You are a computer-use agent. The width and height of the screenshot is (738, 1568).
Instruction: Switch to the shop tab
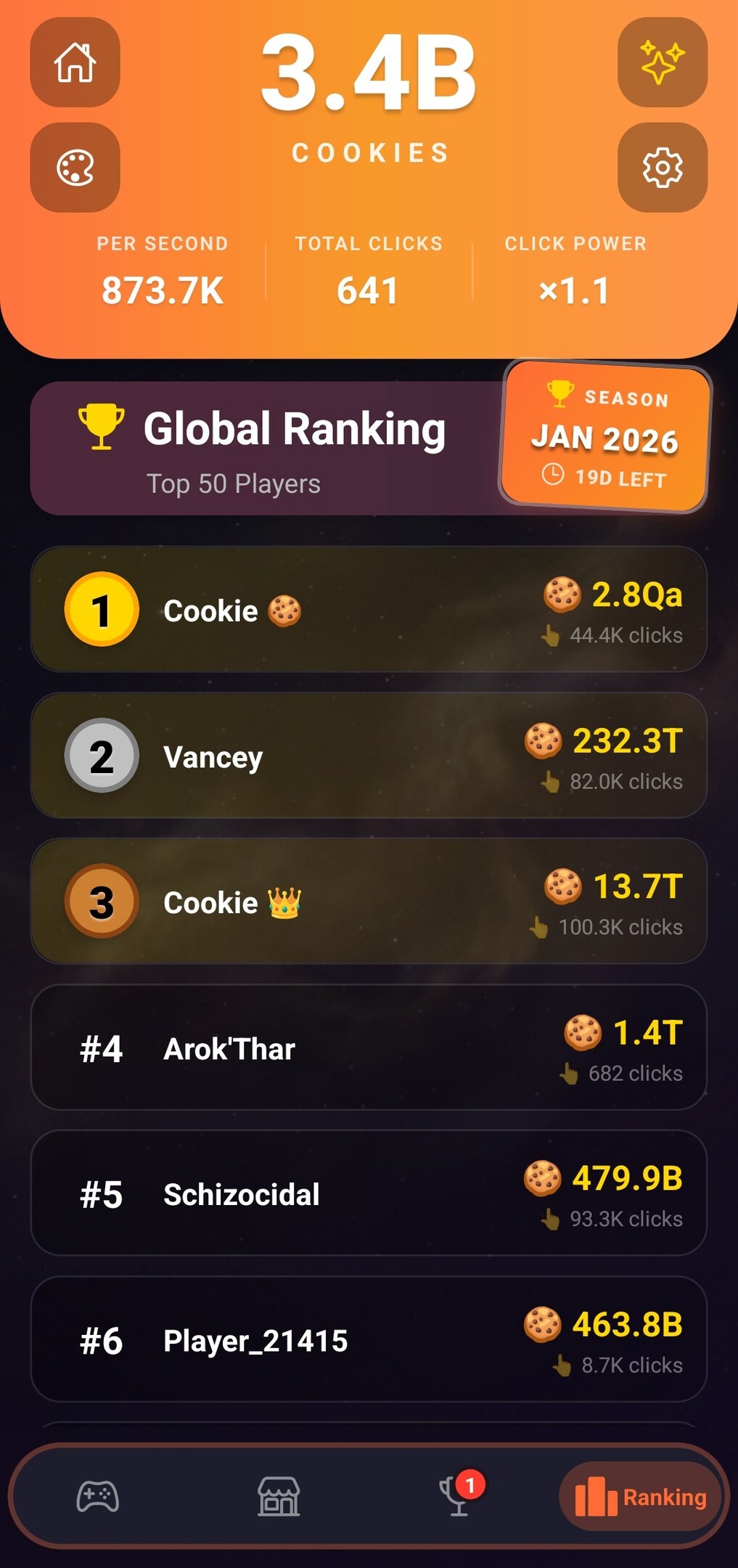click(279, 1497)
